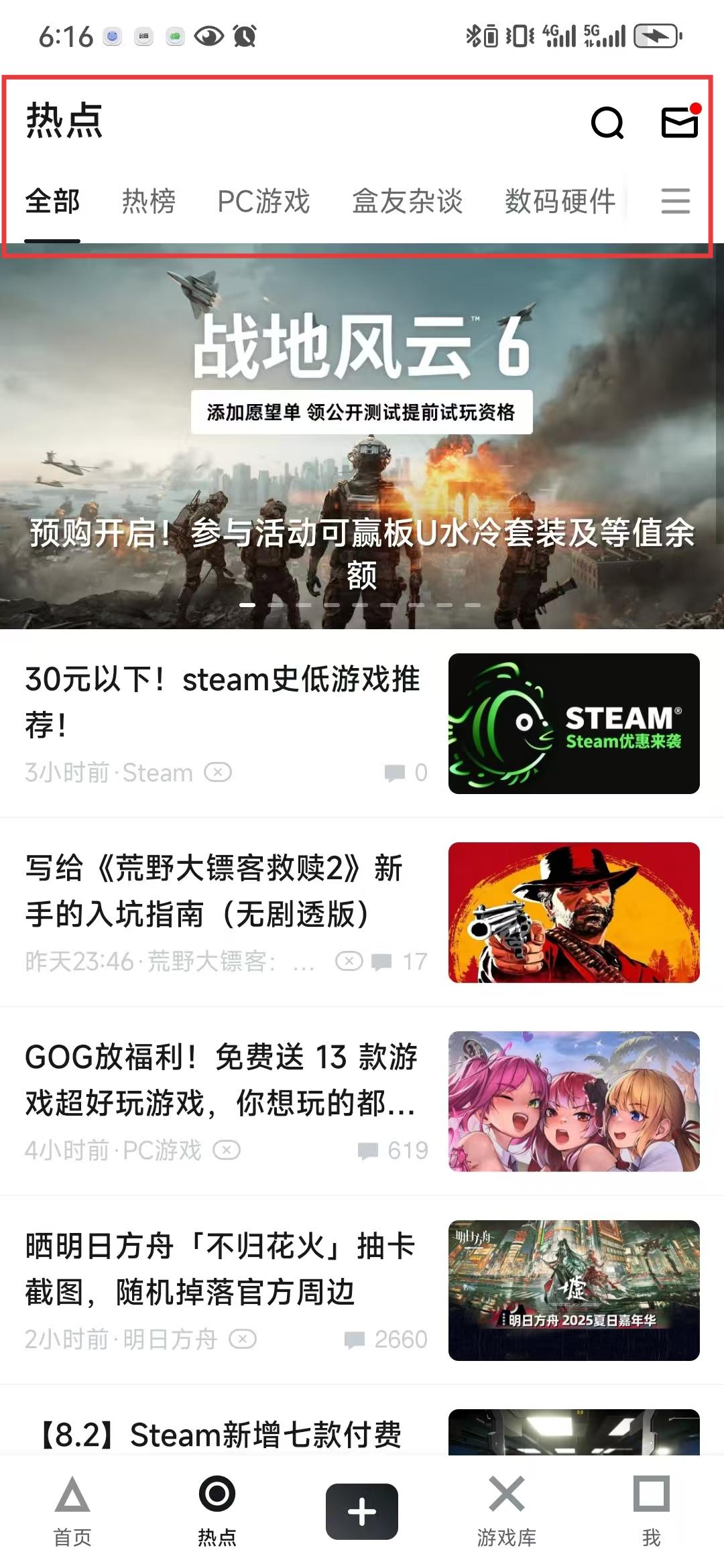724x1568 pixels.
Task: Open the messages inbox icon
Action: 680,123
